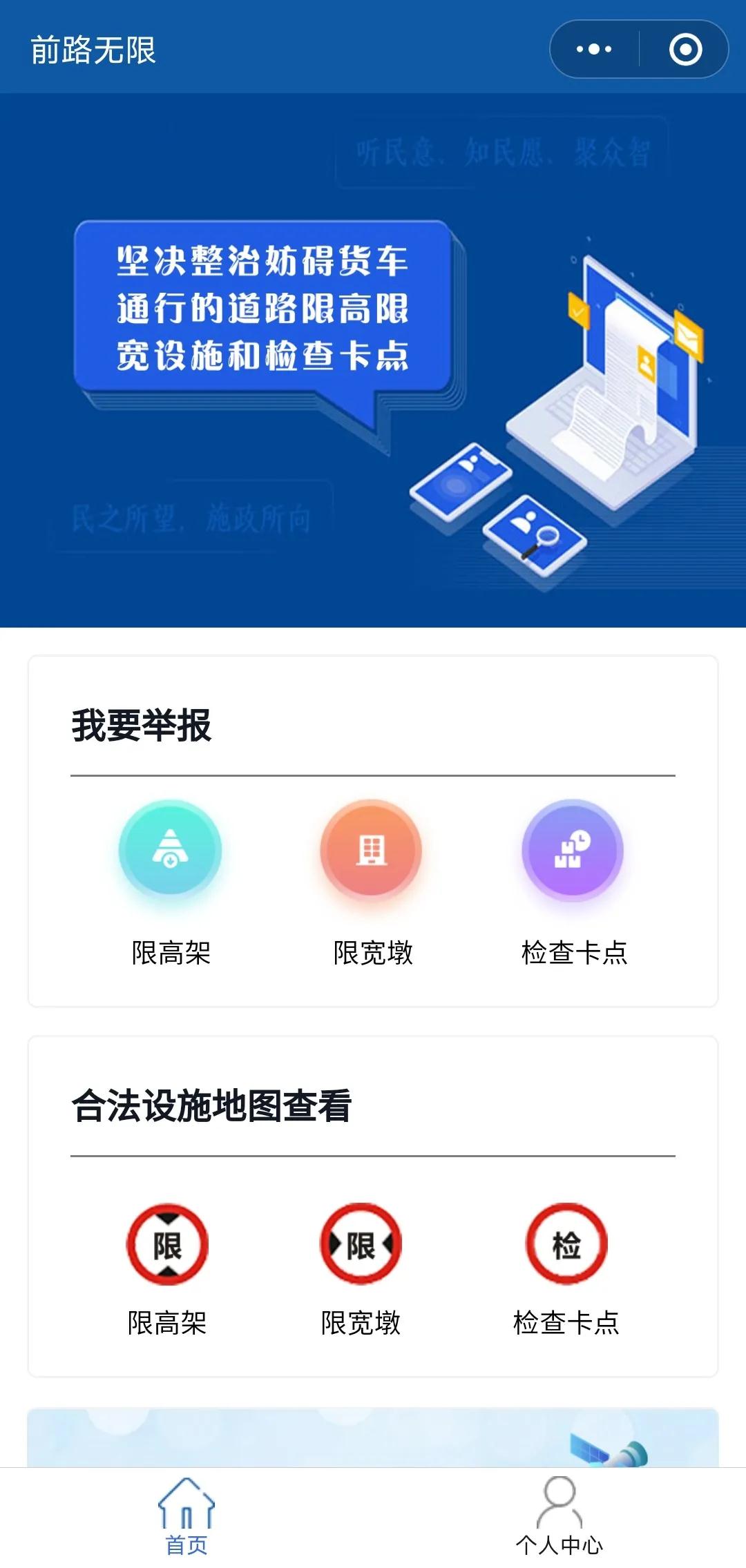Open the mini program more options menu
This screenshot has width=746, height=1568.
[594, 50]
